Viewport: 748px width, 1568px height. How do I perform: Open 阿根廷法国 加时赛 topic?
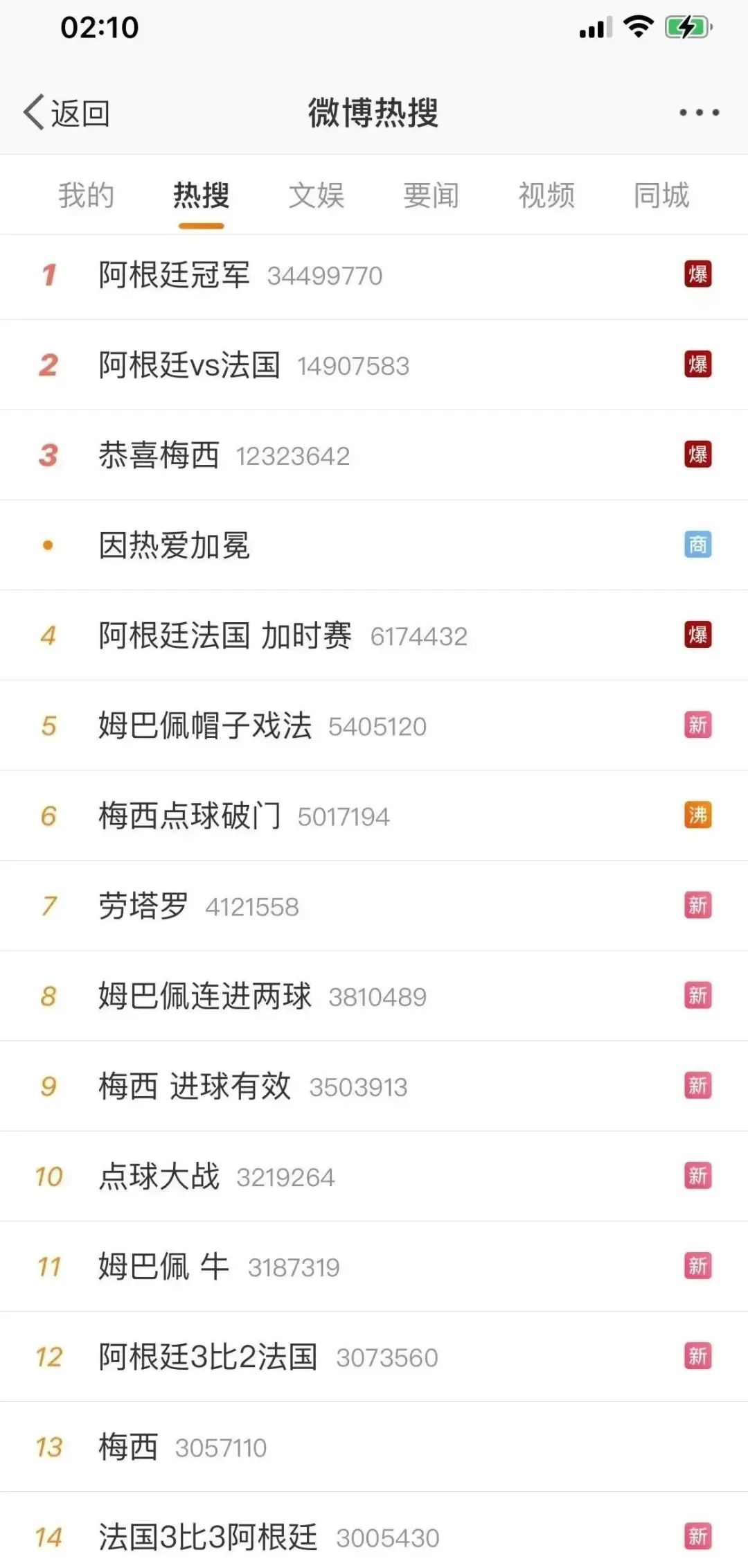coord(224,635)
